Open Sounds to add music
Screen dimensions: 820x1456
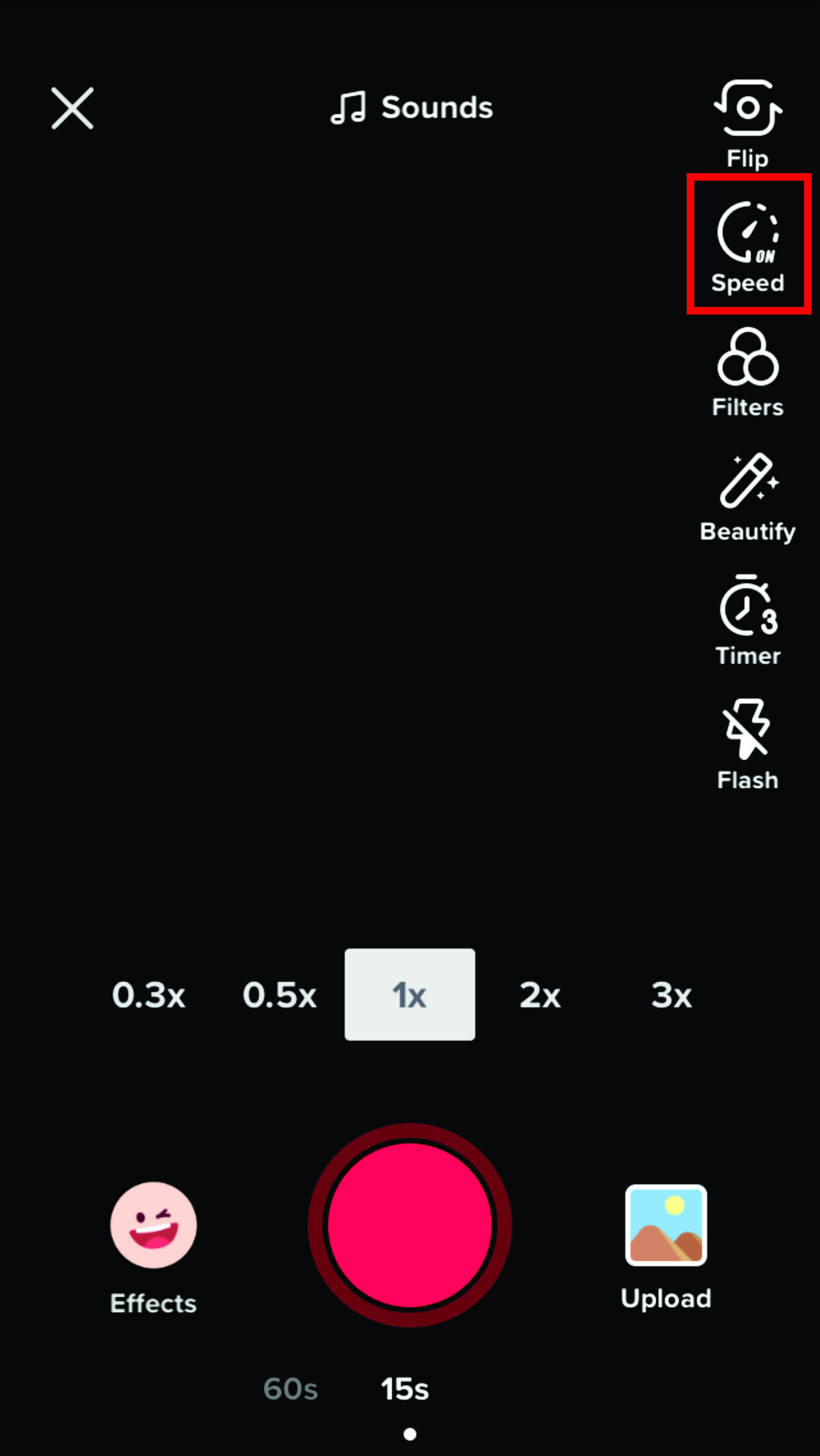(412, 107)
